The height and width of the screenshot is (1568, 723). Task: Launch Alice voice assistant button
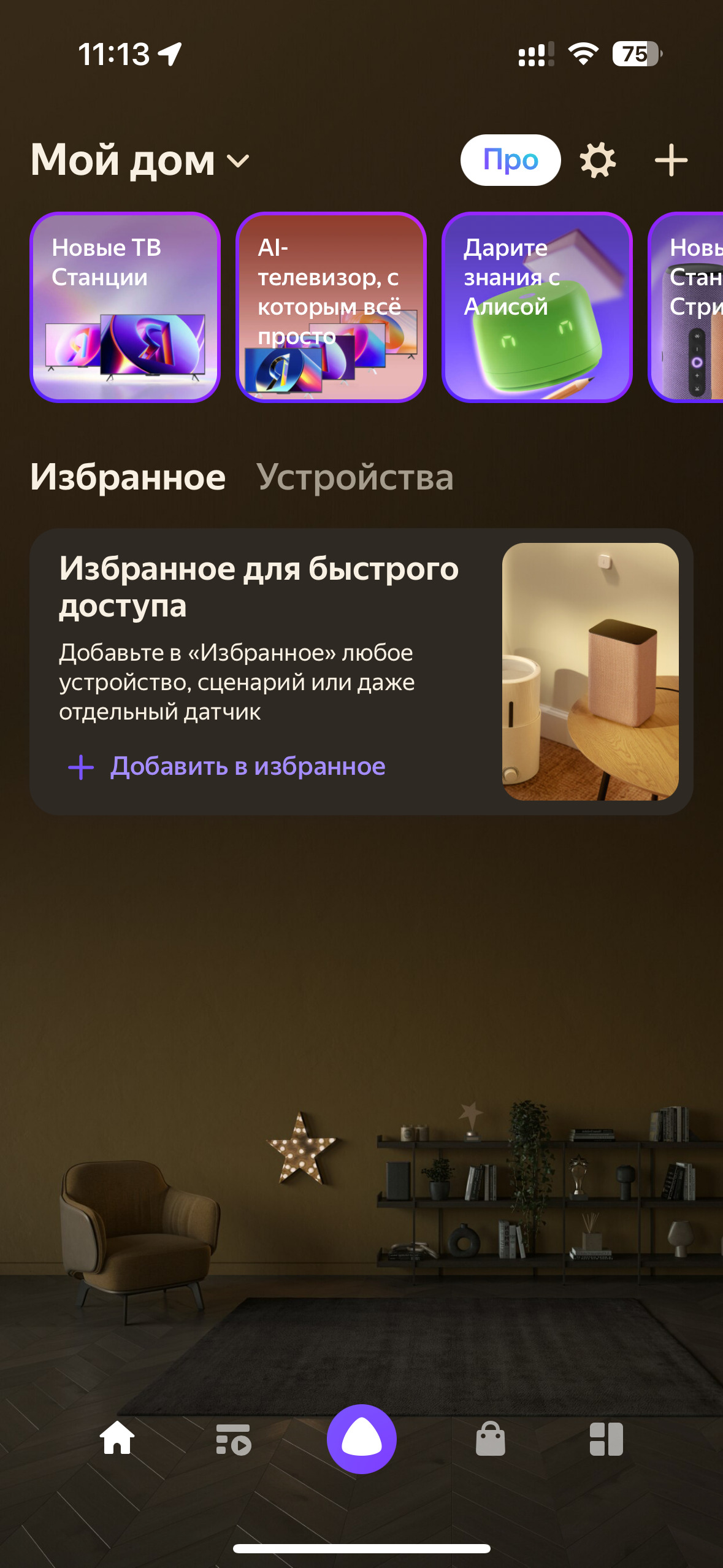362,1439
